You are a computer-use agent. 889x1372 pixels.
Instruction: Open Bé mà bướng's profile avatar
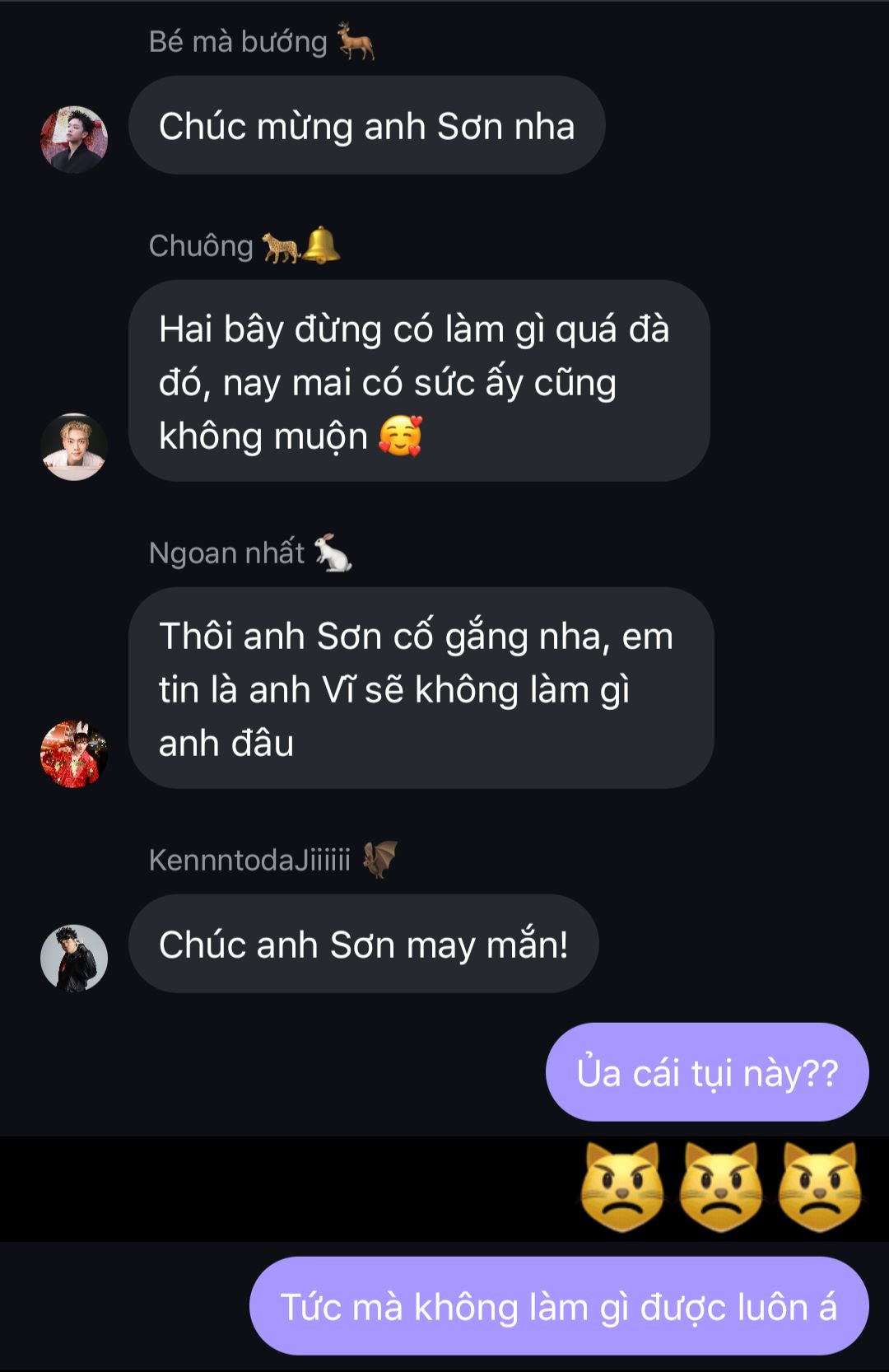click(x=74, y=139)
